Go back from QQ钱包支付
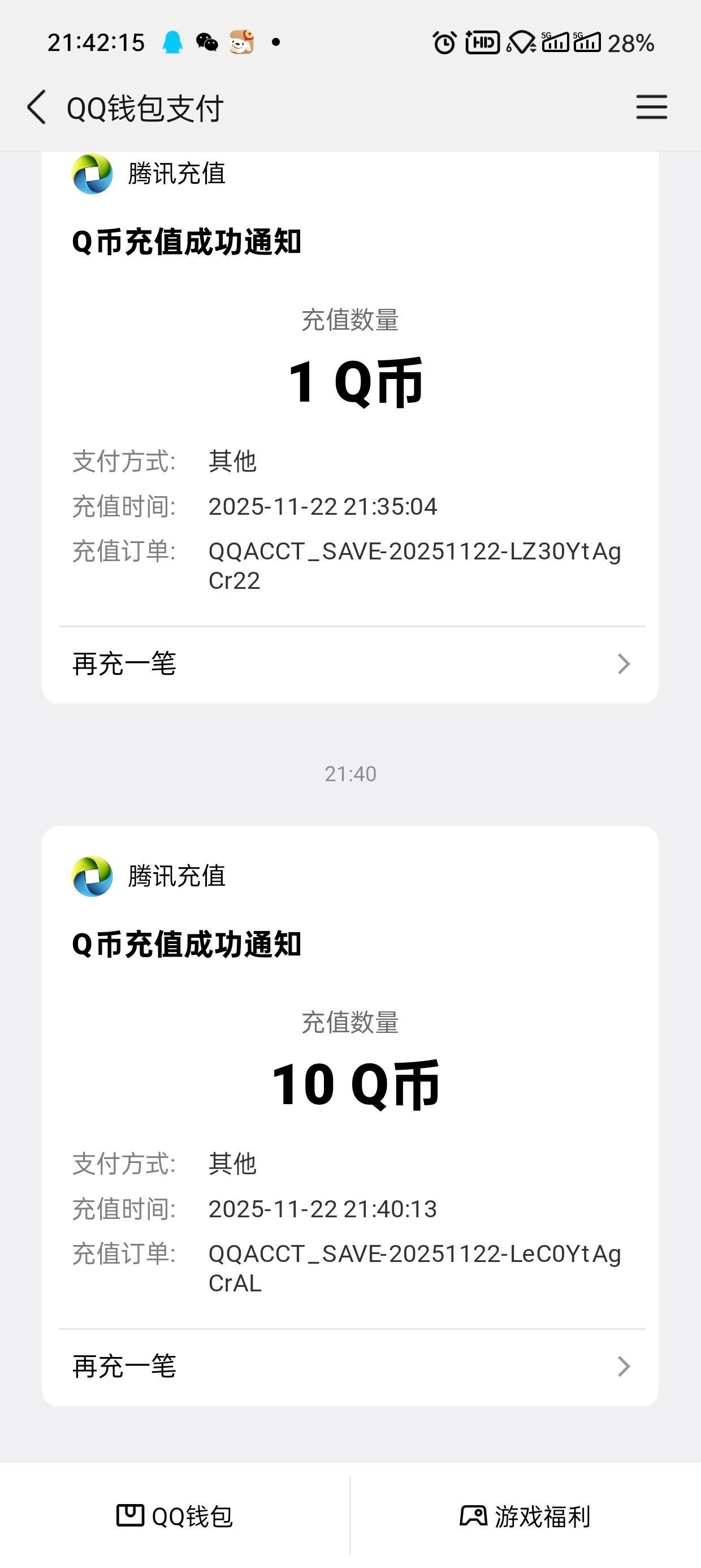701x1568 pixels. coord(37,107)
